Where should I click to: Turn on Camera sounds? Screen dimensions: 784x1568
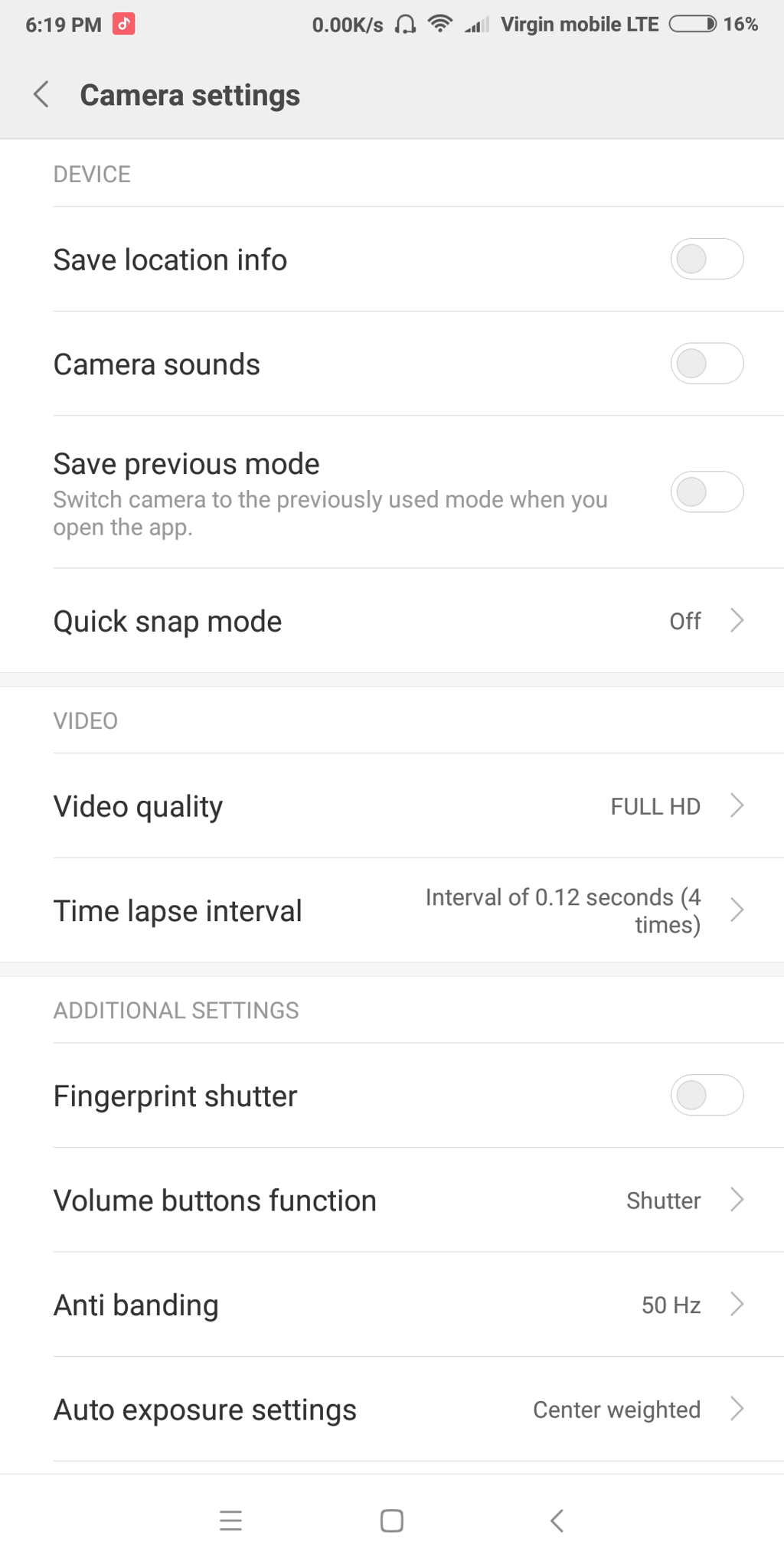[x=706, y=364]
